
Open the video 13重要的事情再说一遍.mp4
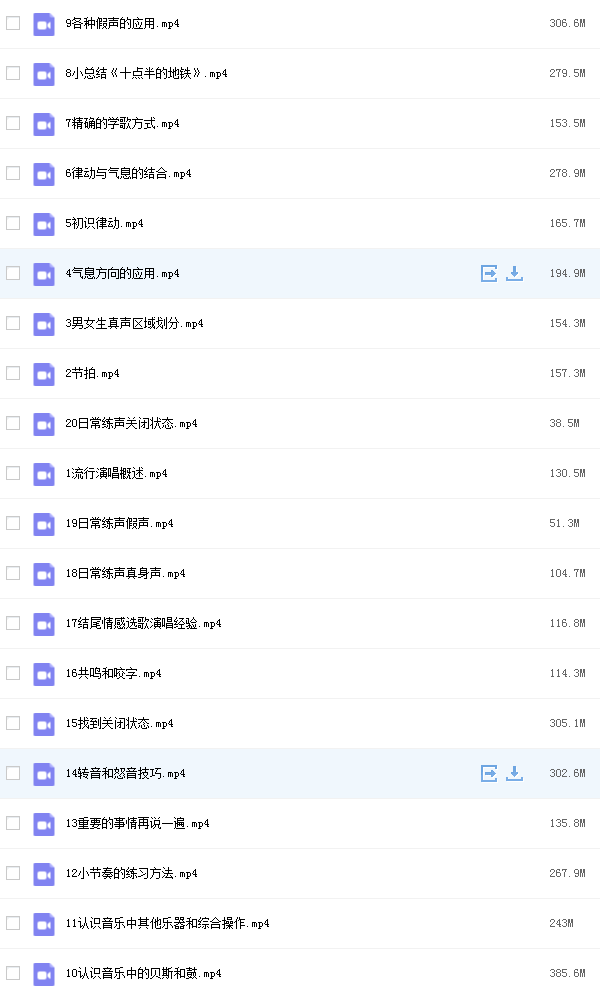(x=137, y=823)
